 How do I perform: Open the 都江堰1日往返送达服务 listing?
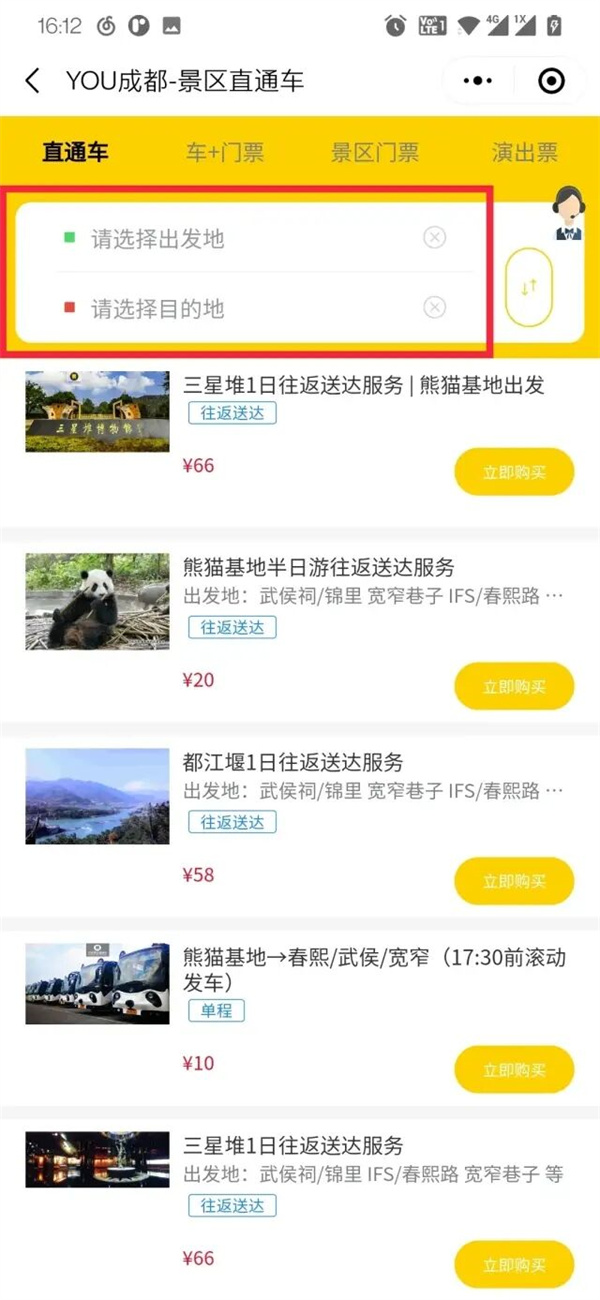pos(293,763)
